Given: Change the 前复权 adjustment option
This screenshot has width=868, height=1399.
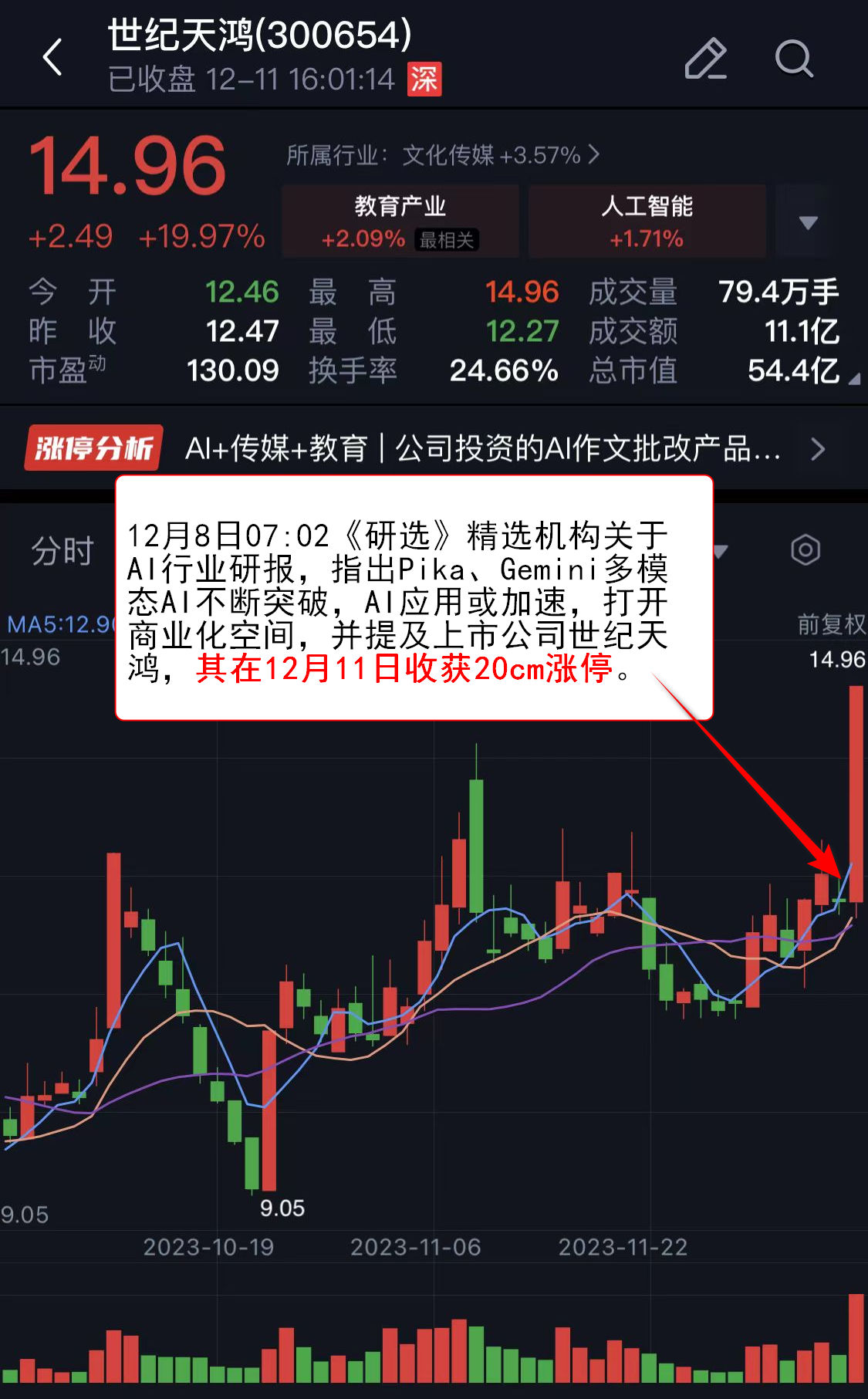Looking at the screenshot, I should pos(830,624).
